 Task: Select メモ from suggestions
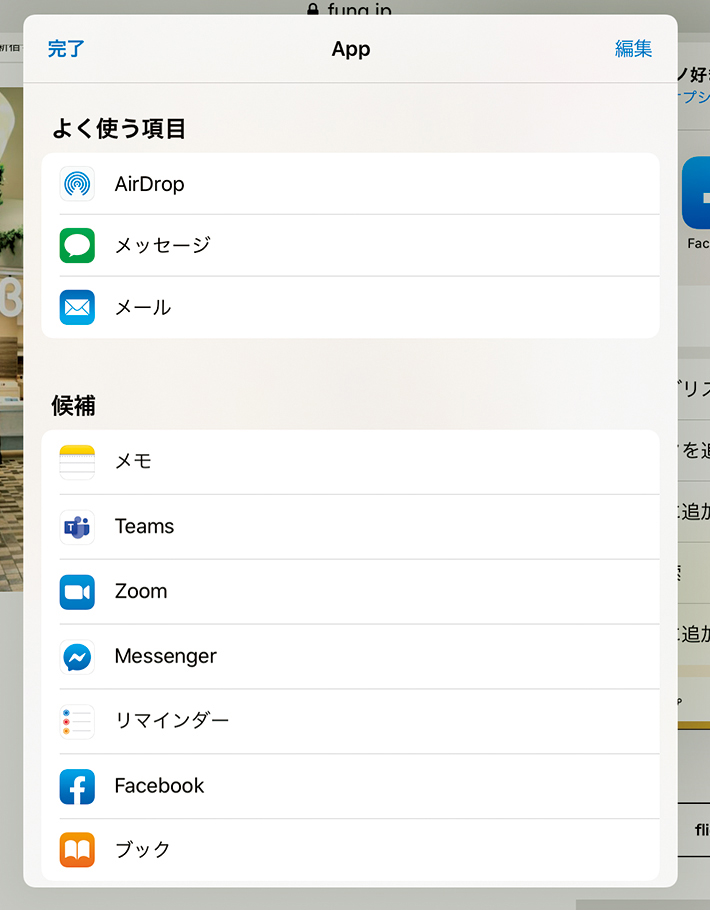click(x=350, y=461)
